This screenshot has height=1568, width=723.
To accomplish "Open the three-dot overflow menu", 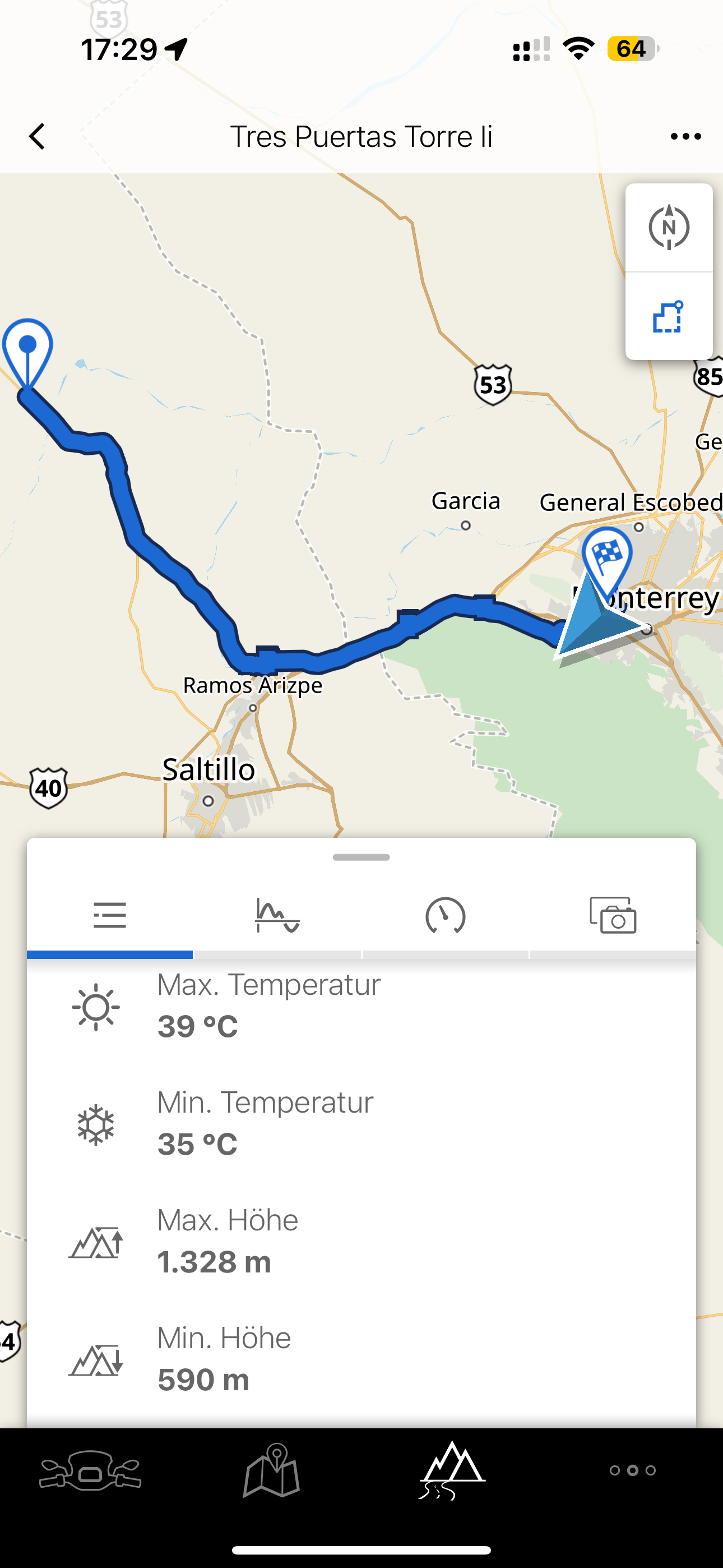I will click(x=685, y=136).
